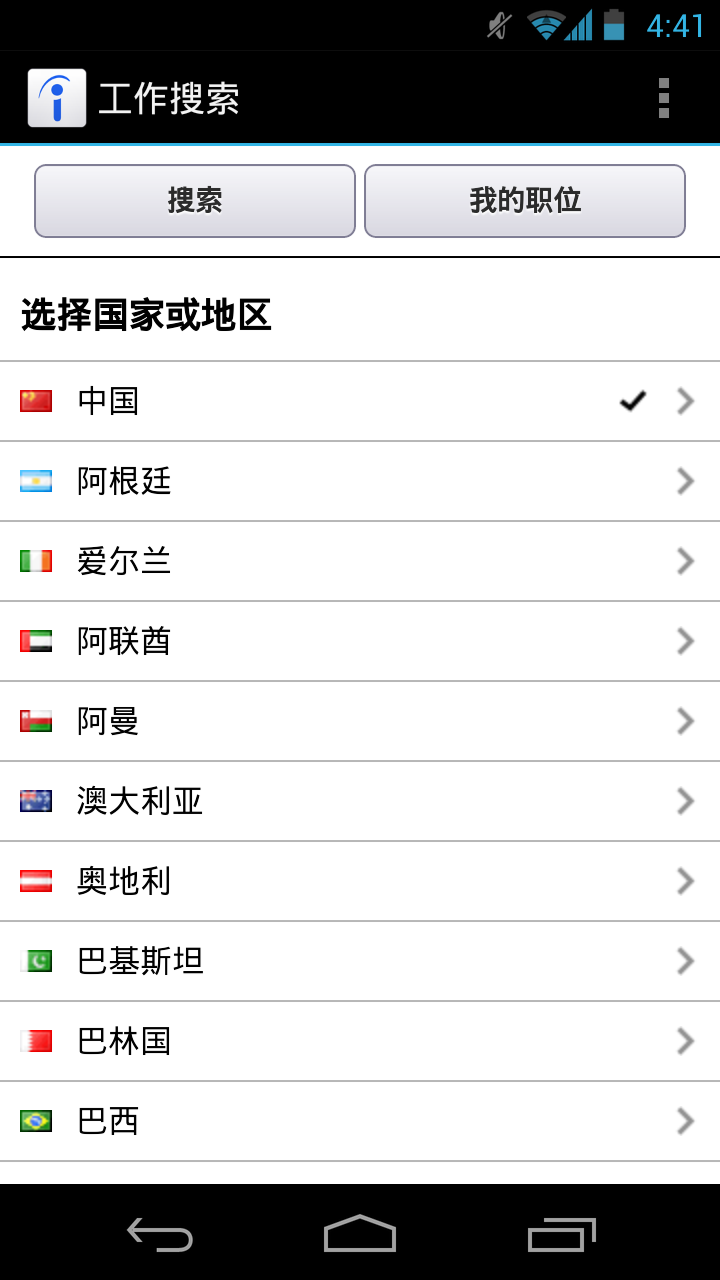This screenshot has width=720, height=1280.
Task: Tap the 奥地利 row
Action: [360, 881]
